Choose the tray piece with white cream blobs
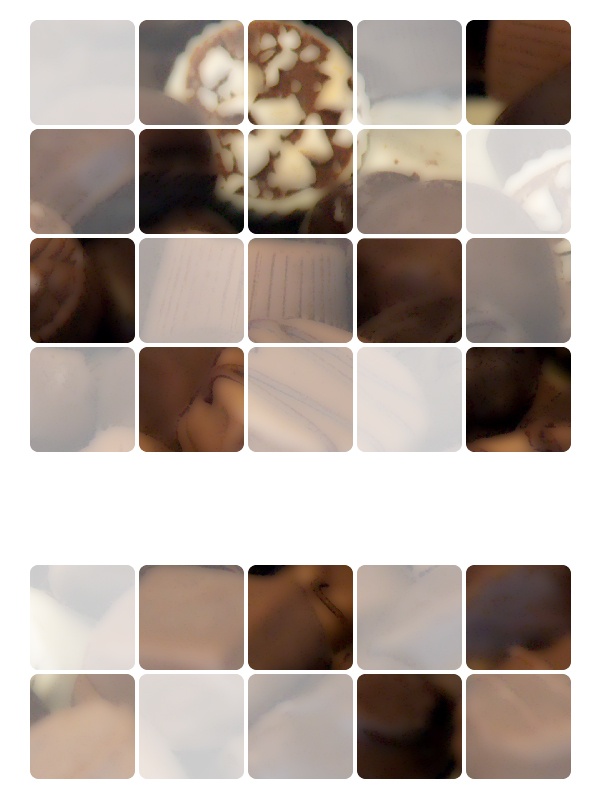Image resolution: width=600 pixels, height=800 pixels. (82, 617)
